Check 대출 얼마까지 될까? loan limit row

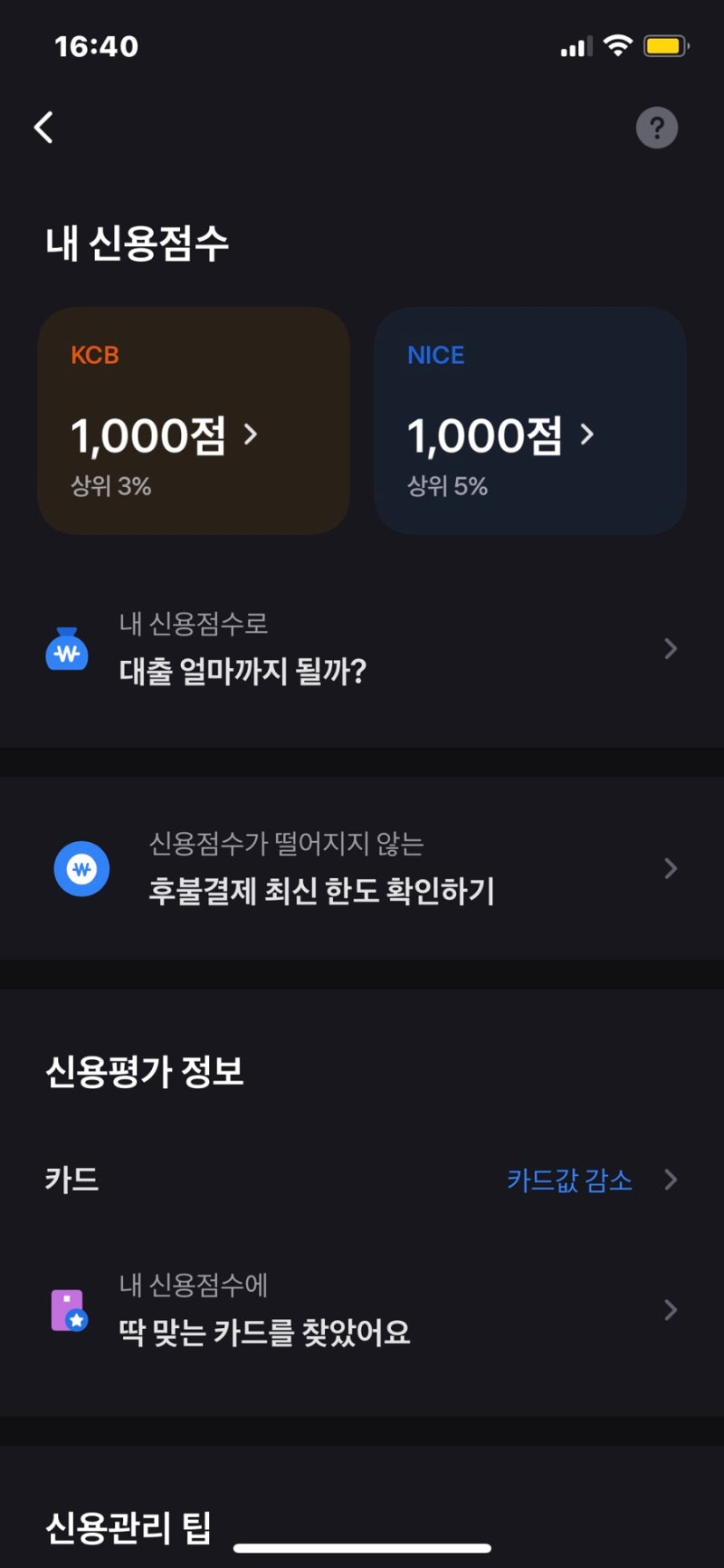pyautogui.click(x=362, y=649)
